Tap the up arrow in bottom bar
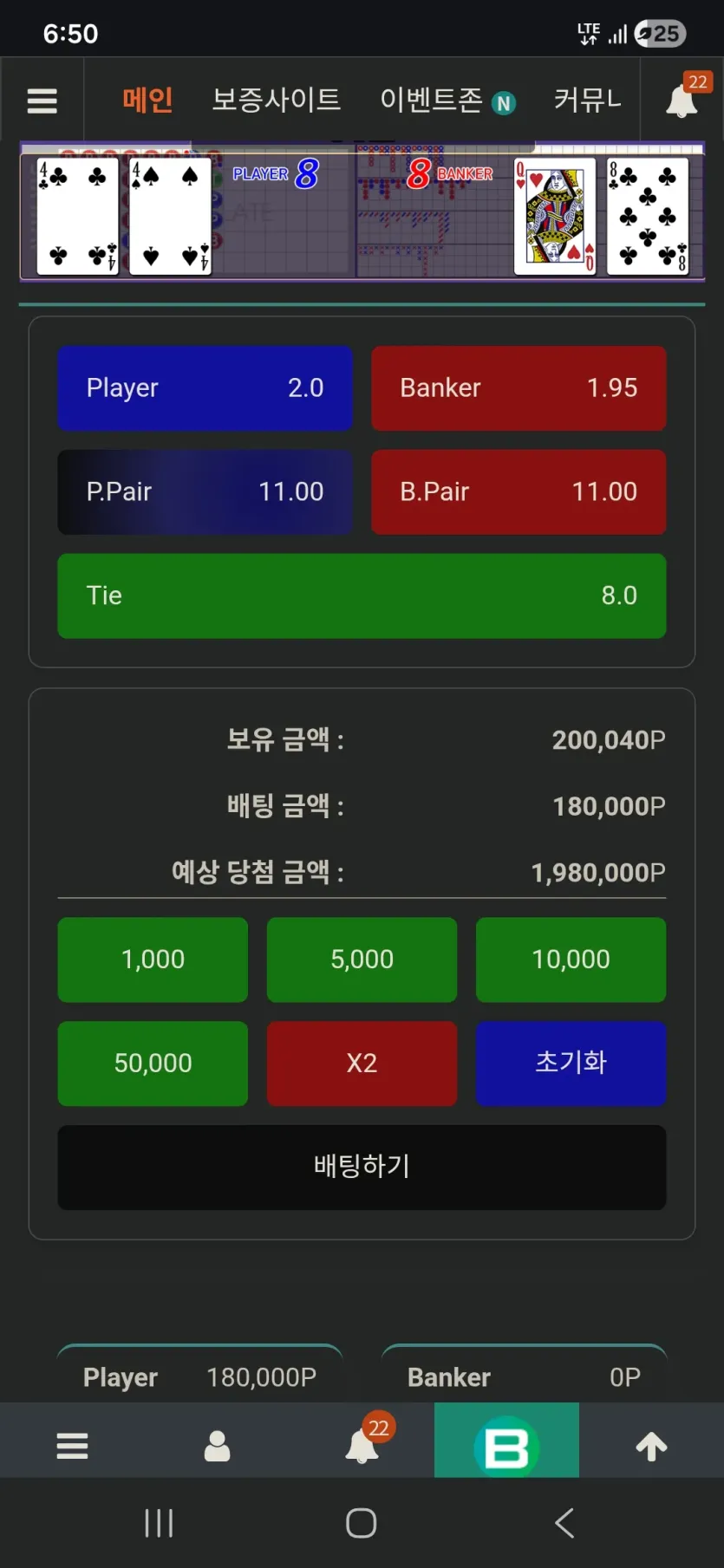The image size is (724, 1568). coord(651,1446)
